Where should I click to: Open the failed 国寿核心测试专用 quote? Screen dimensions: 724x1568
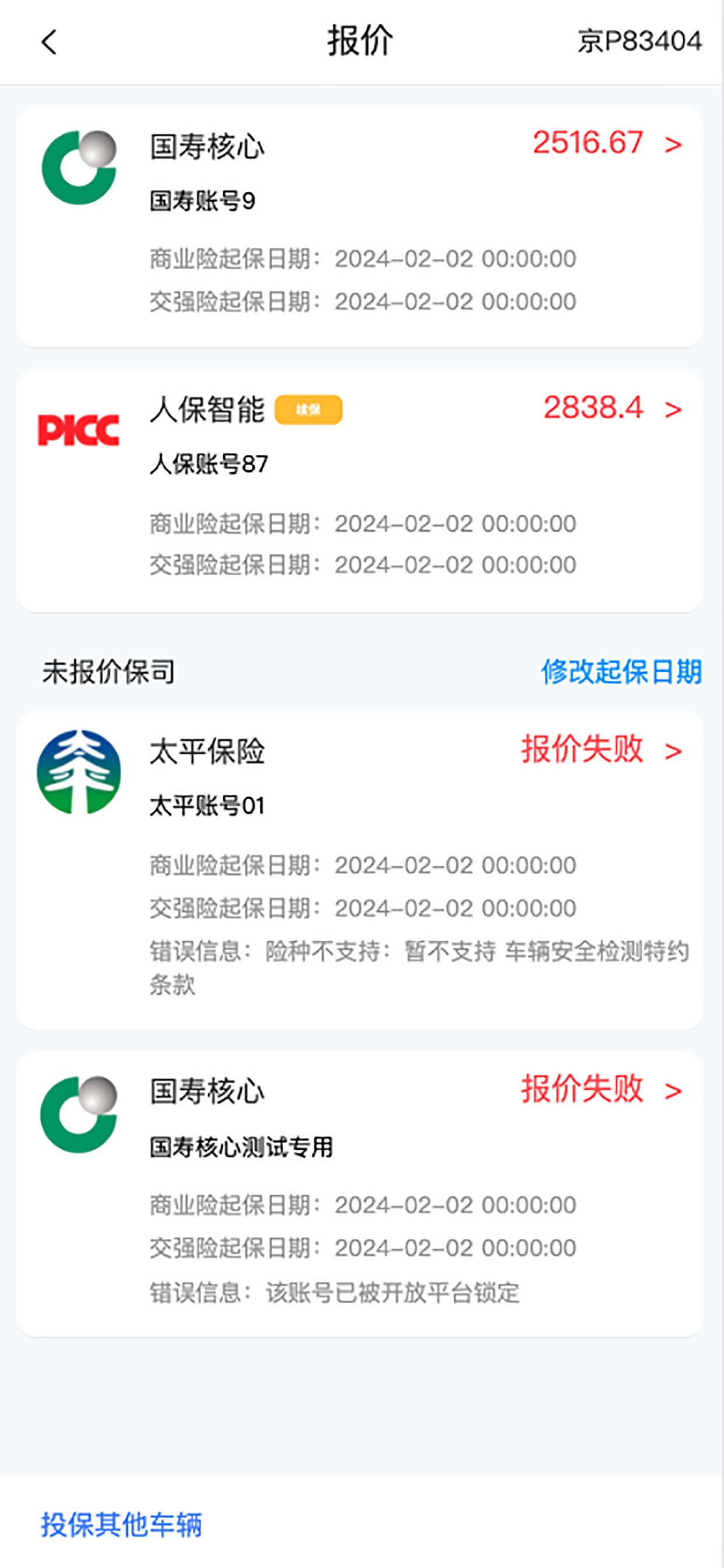(360, 1193)
